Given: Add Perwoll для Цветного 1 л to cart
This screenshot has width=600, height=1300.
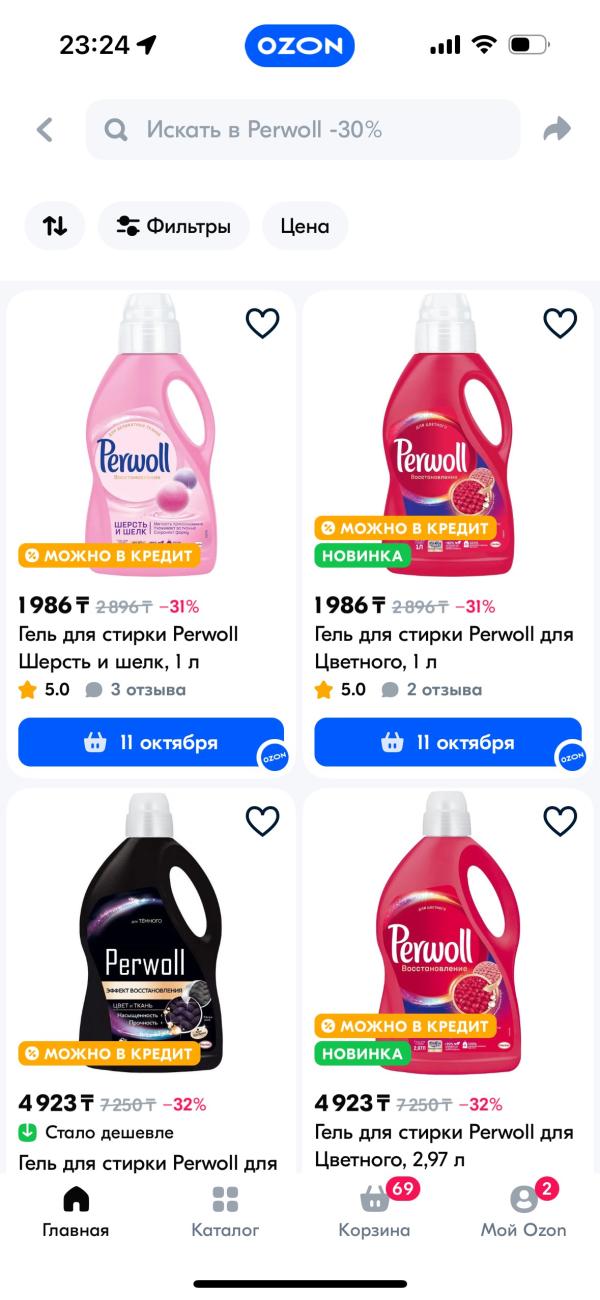Looking at the screenshot, I should click(447, 743).
